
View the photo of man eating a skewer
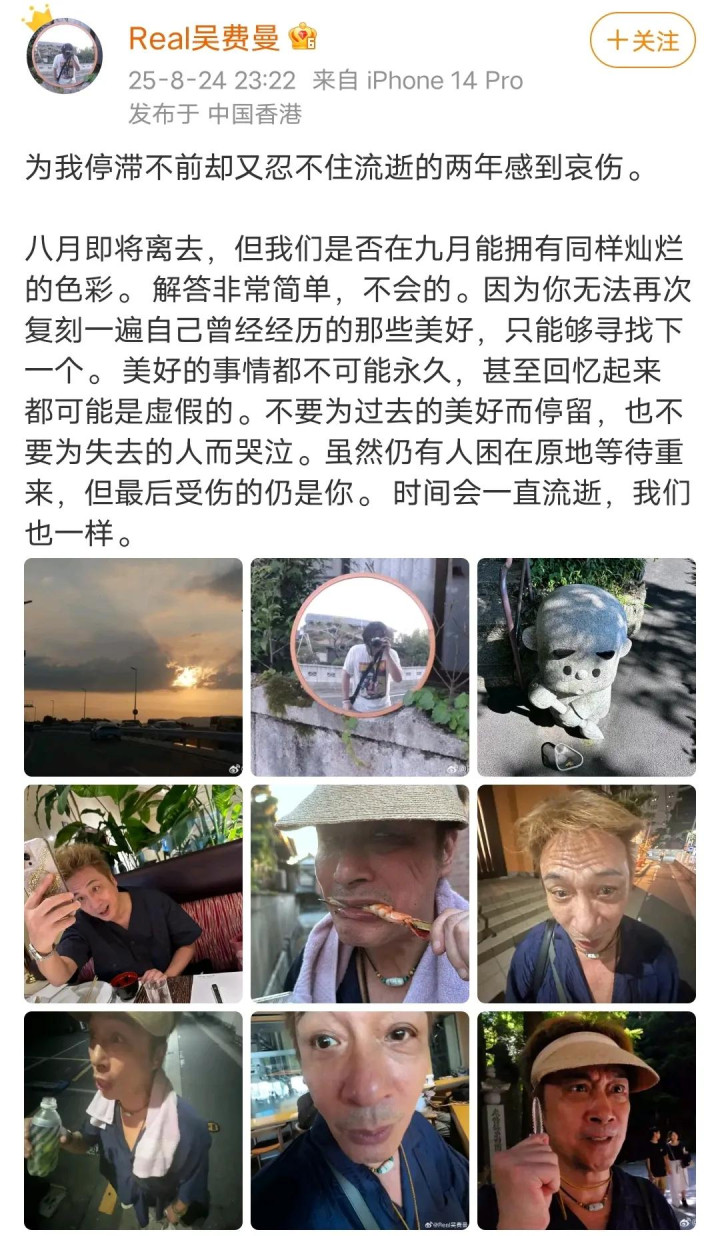click(360, 894)
